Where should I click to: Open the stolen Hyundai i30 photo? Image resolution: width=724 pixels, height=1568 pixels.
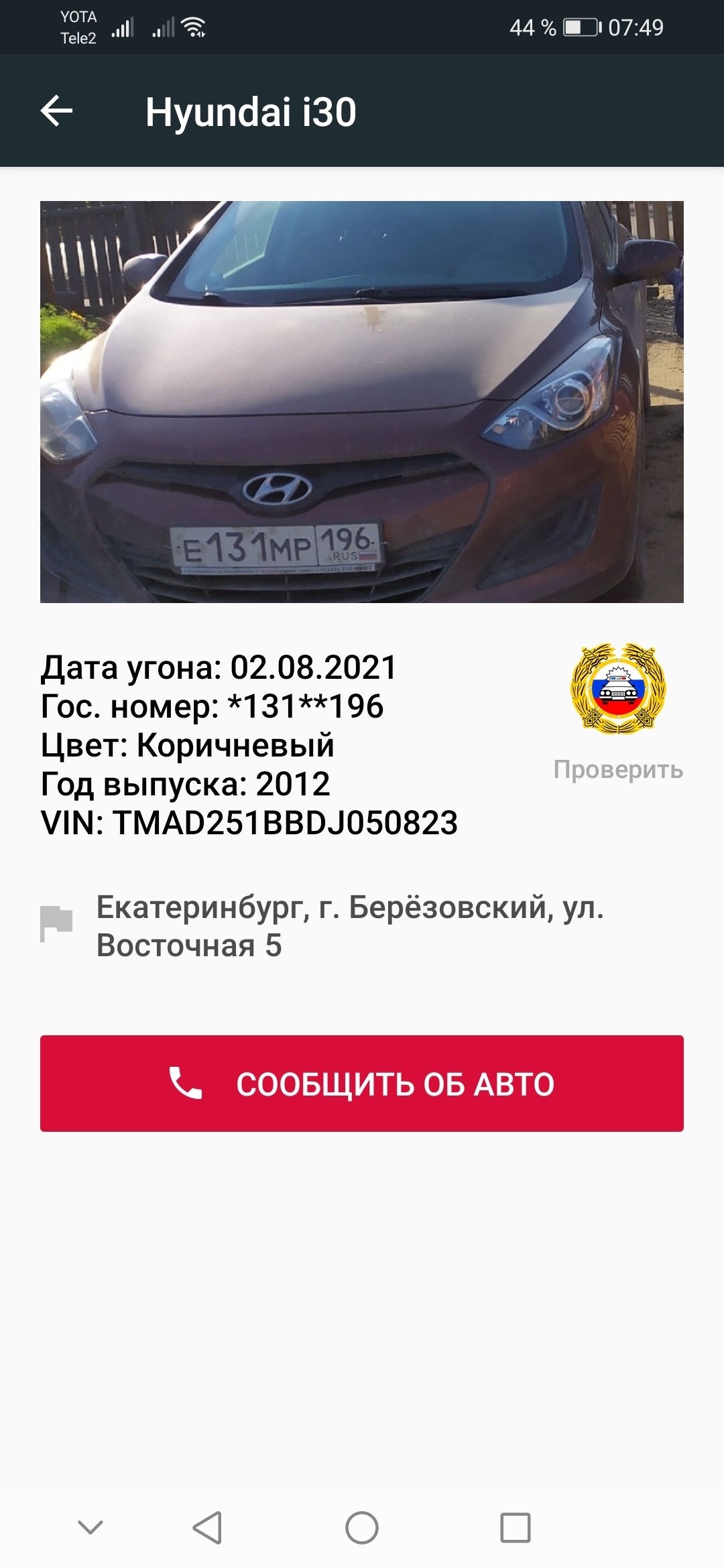(362, 401)
